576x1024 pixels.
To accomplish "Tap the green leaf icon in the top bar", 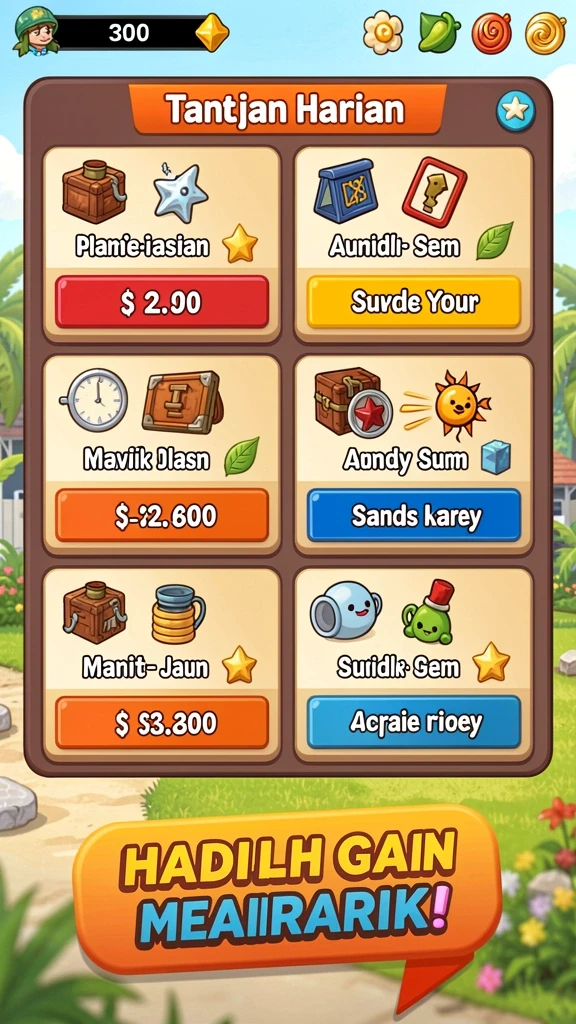I will tap(439, 32).
